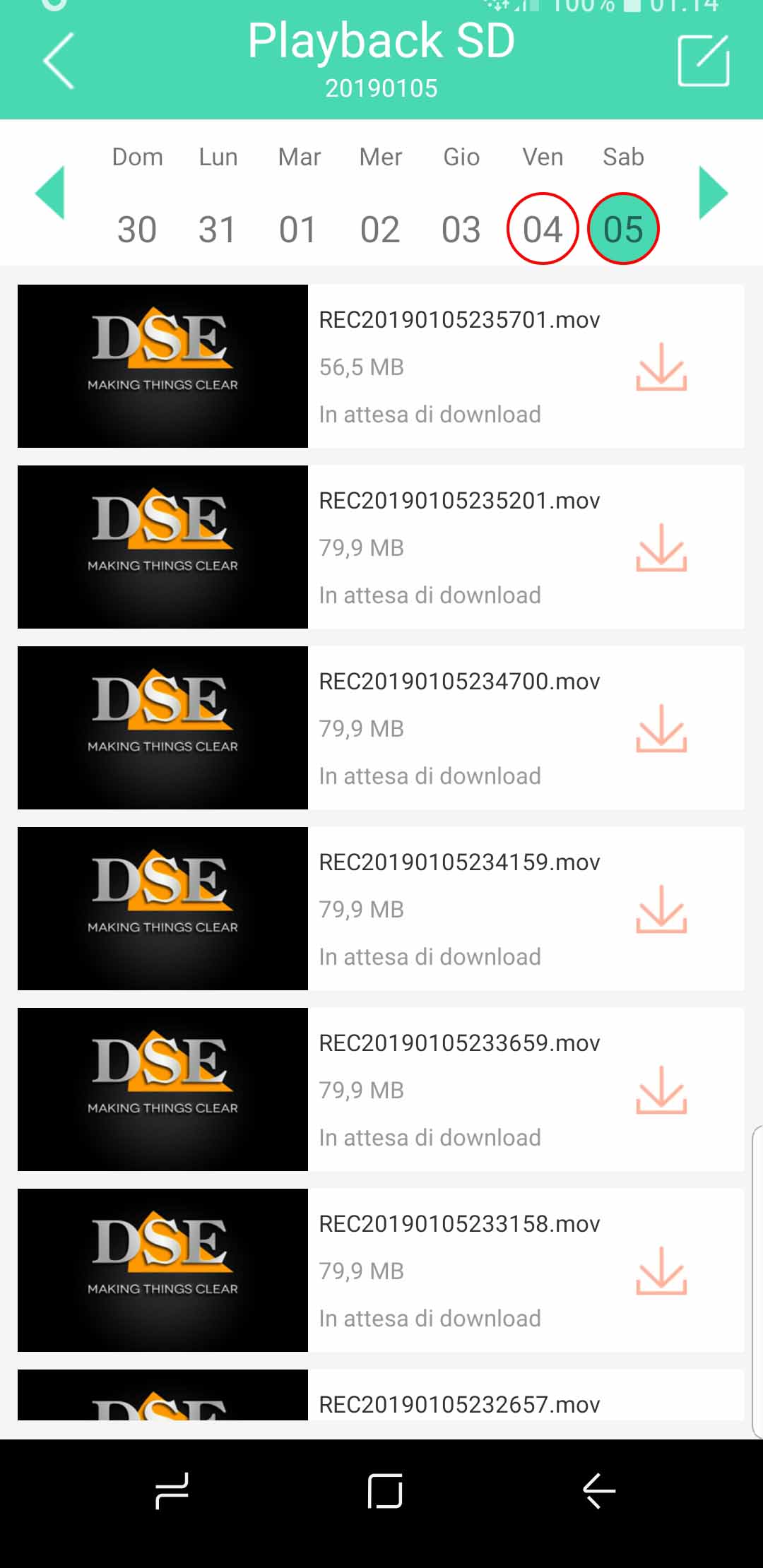Viewport: 763px width, 1568px height.
Task: Download REC20190105235701.mov
Action: pyautogui.click(x=661, y=367)
